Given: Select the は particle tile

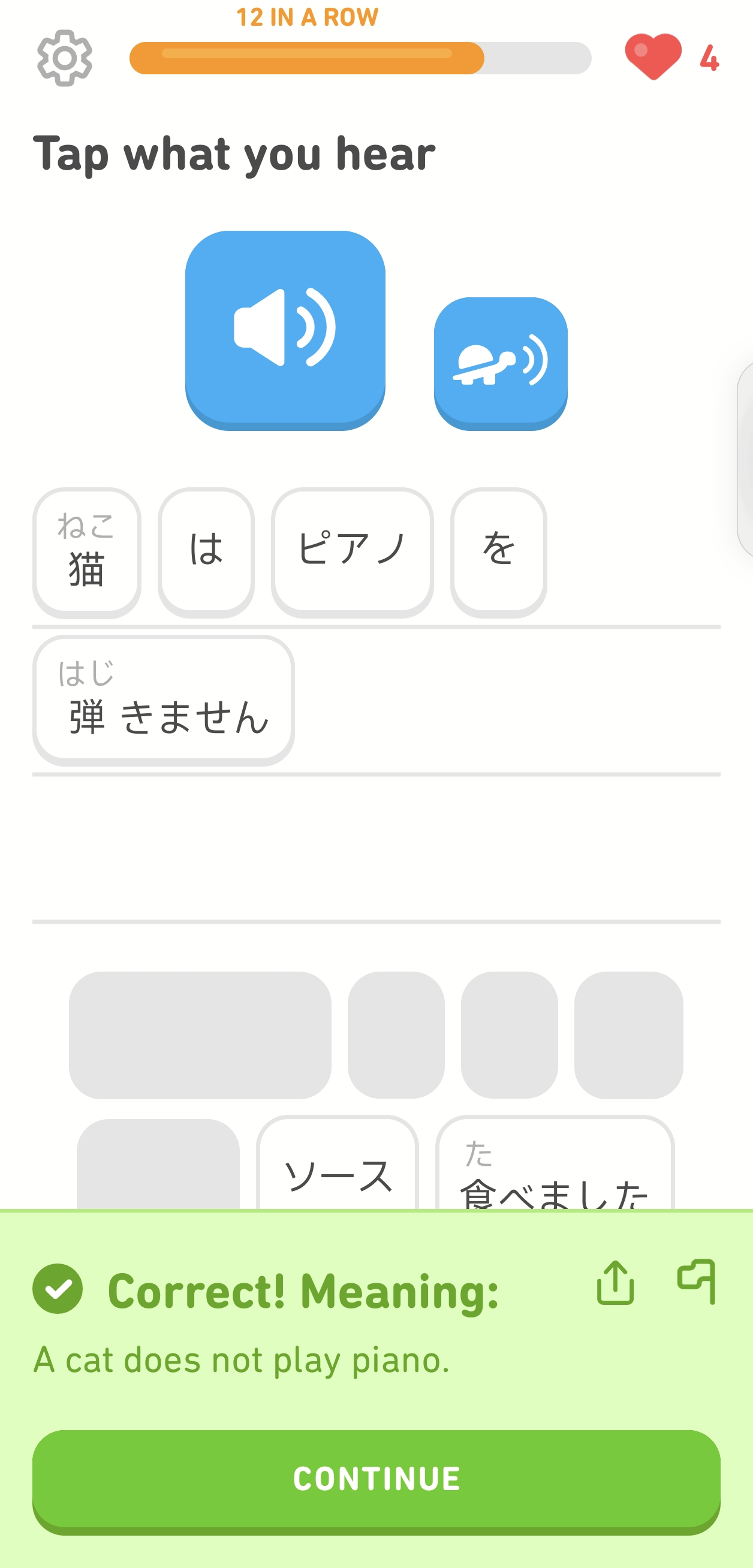Looking at the screenshot, I should pos(206,551).
